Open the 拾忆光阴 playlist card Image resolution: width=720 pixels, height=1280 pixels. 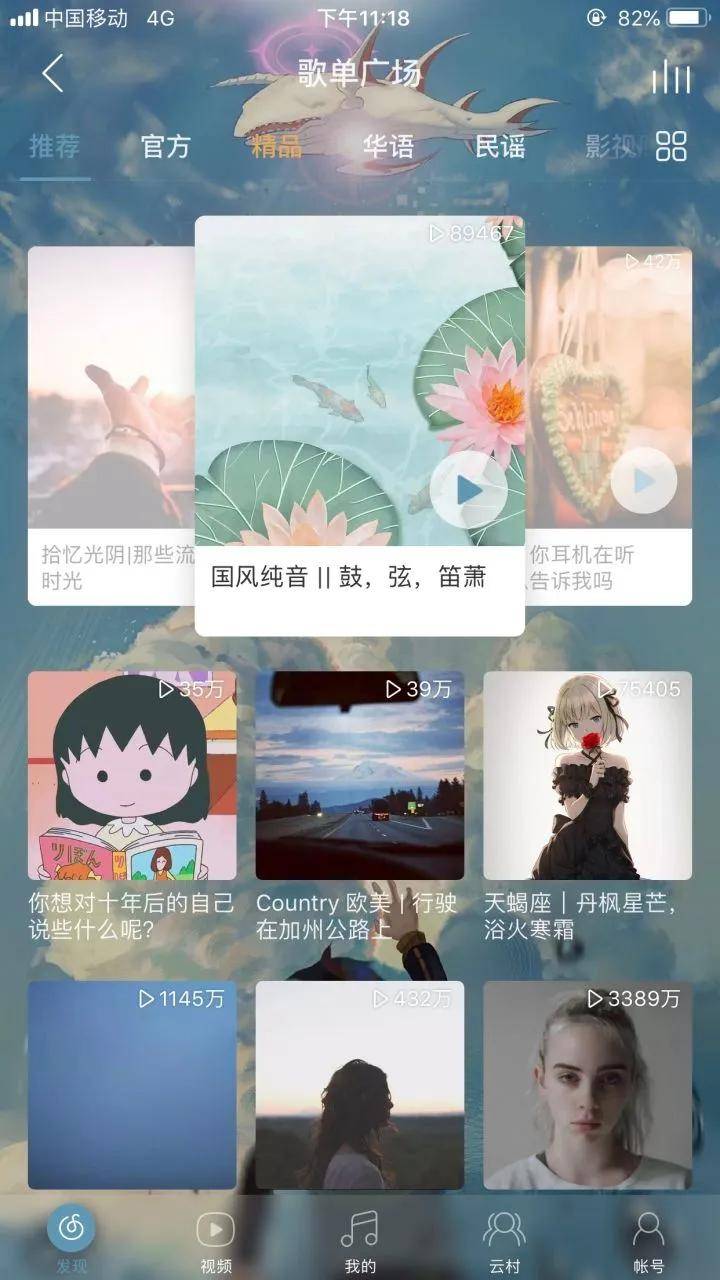pyautogui.click(x=112, y=420)
